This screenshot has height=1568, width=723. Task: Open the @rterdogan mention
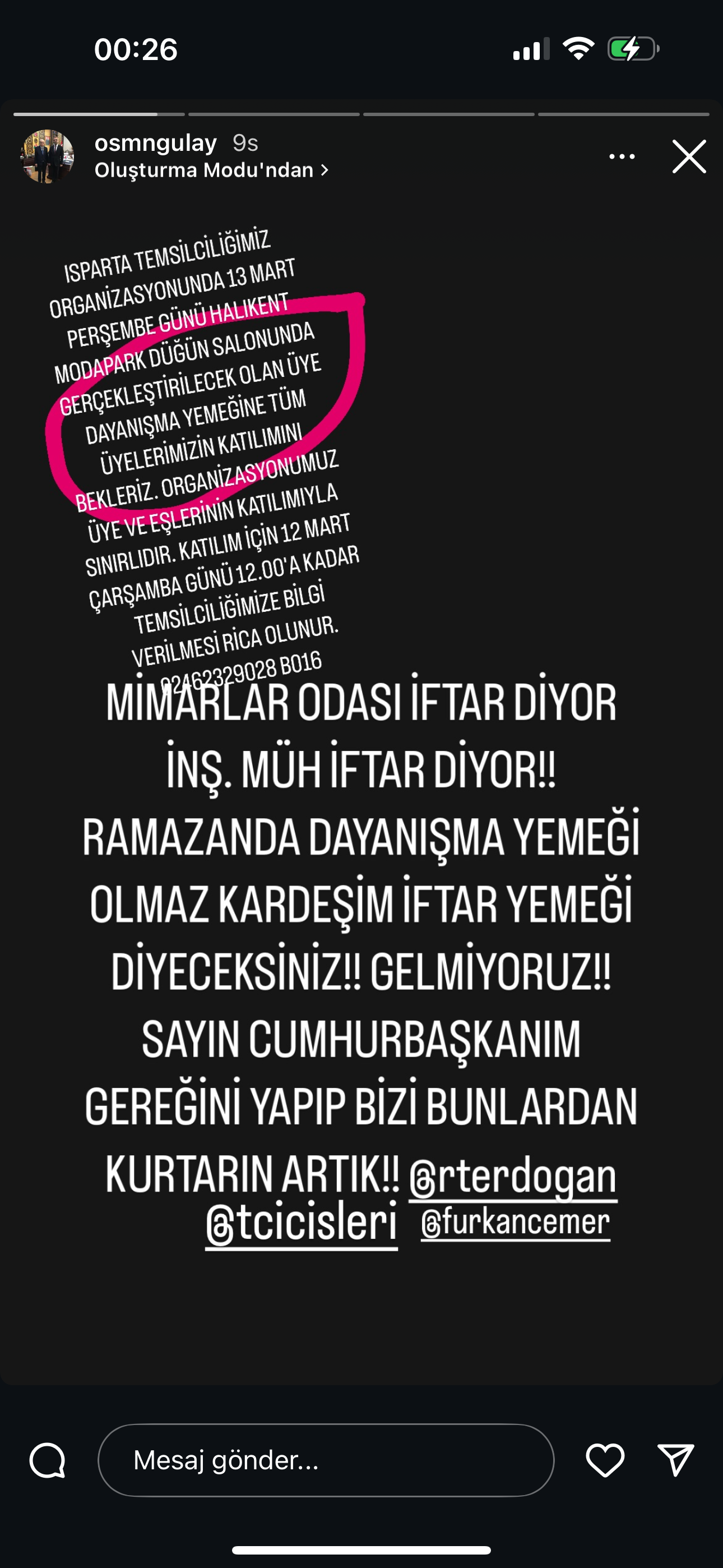point(512,1177)
